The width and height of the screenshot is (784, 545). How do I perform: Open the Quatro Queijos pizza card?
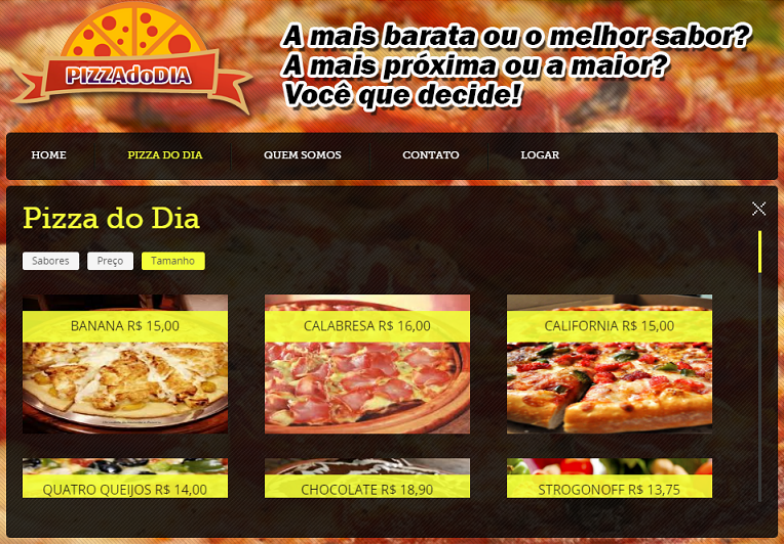click(125, 480)
